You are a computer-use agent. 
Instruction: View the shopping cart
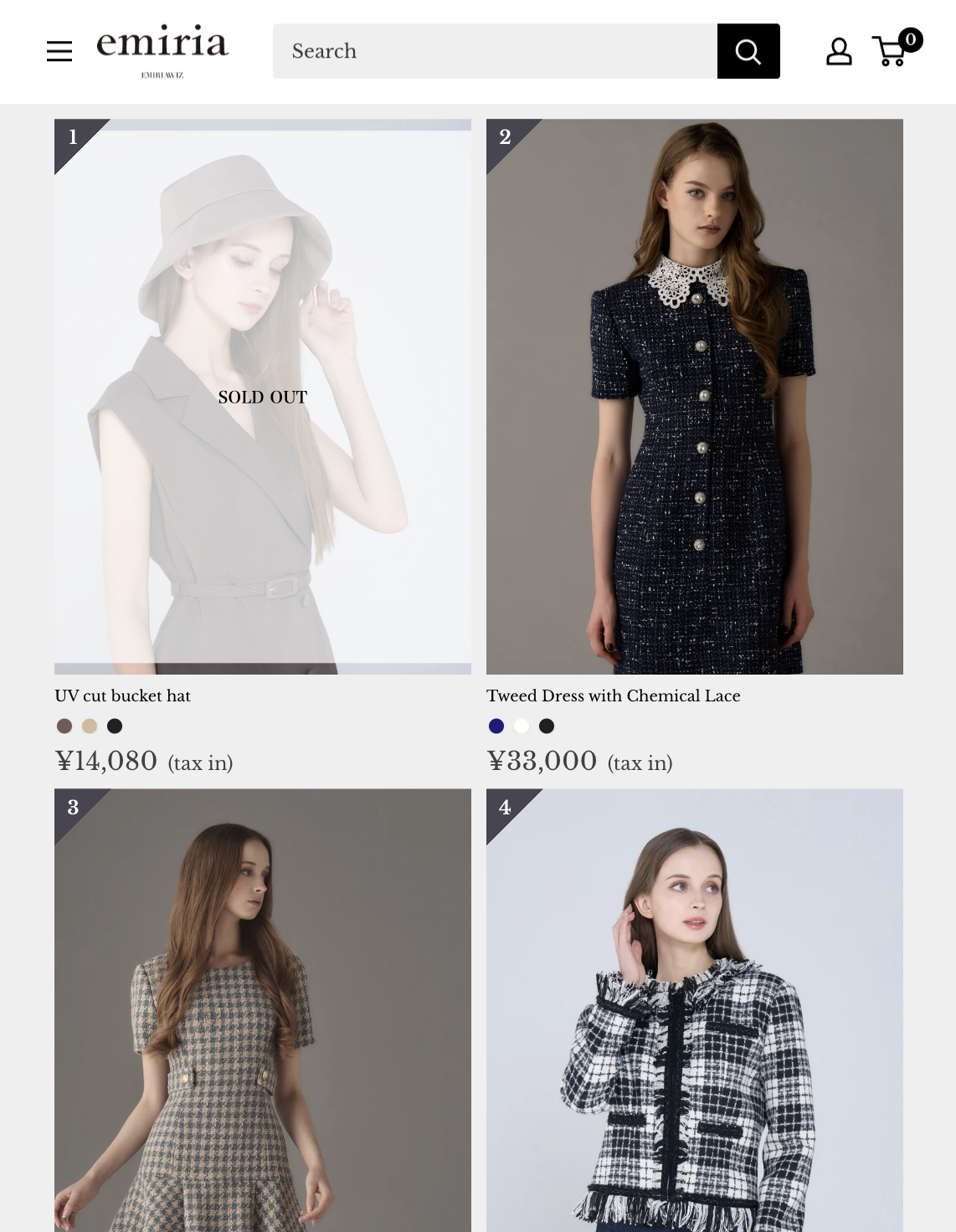coord(894,51)
